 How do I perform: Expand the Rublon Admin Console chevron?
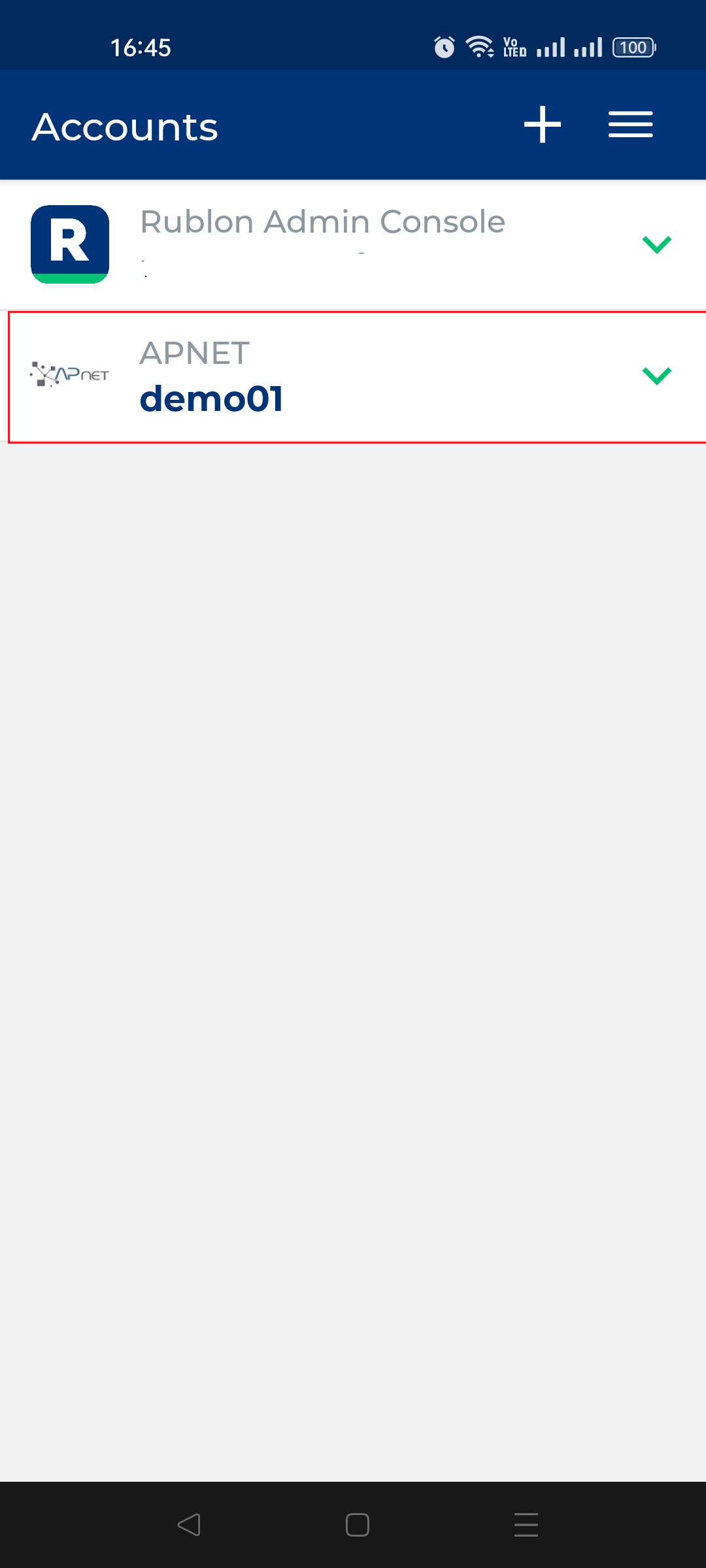click(x=657, y=244)
